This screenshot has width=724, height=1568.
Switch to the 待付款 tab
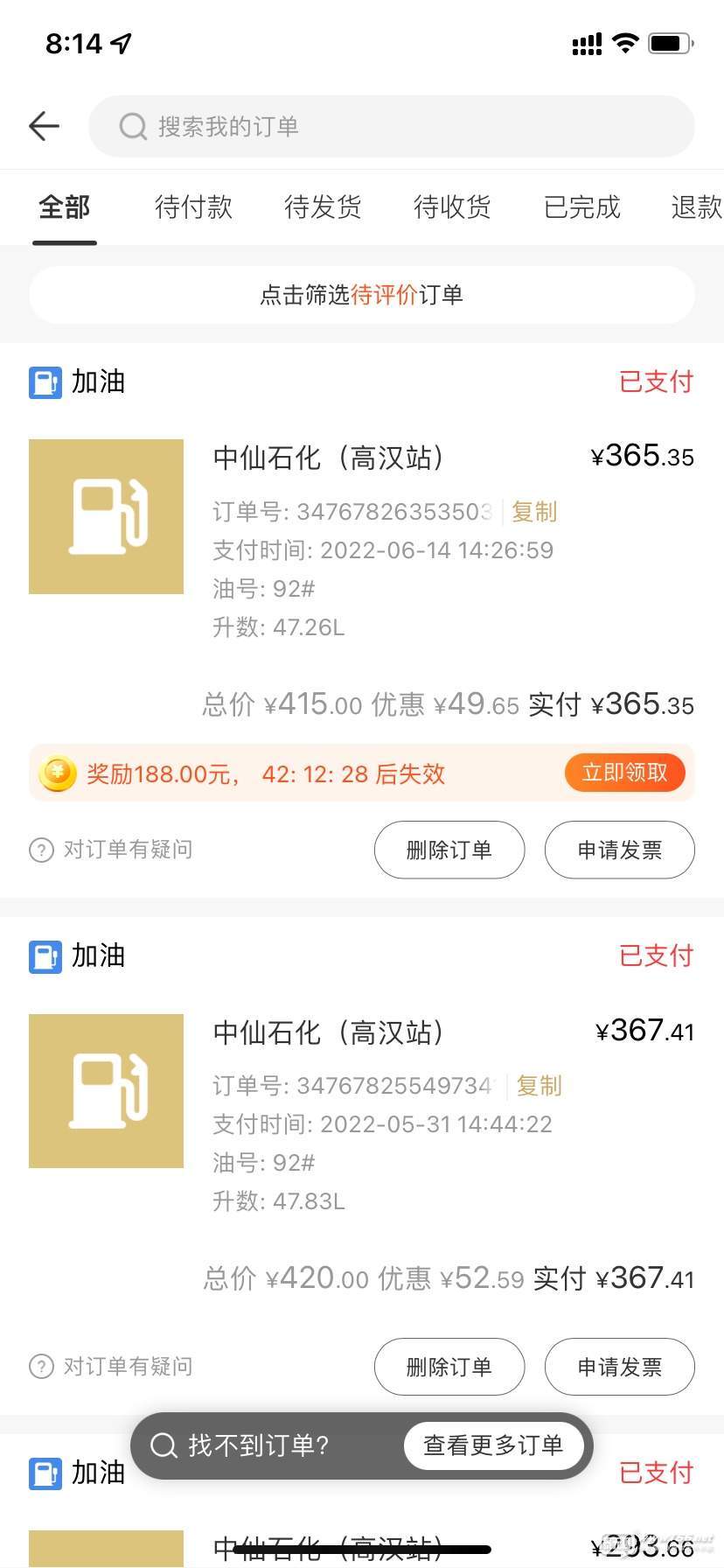(193, 207)
